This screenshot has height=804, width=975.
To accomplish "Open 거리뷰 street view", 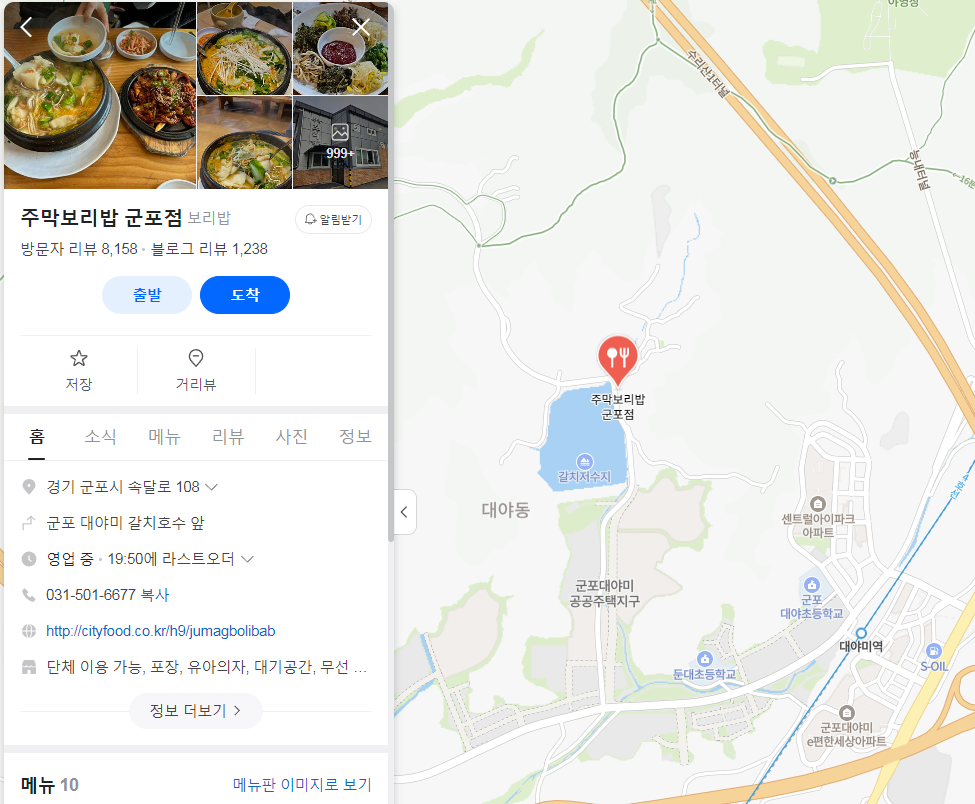I will (196, 370).
